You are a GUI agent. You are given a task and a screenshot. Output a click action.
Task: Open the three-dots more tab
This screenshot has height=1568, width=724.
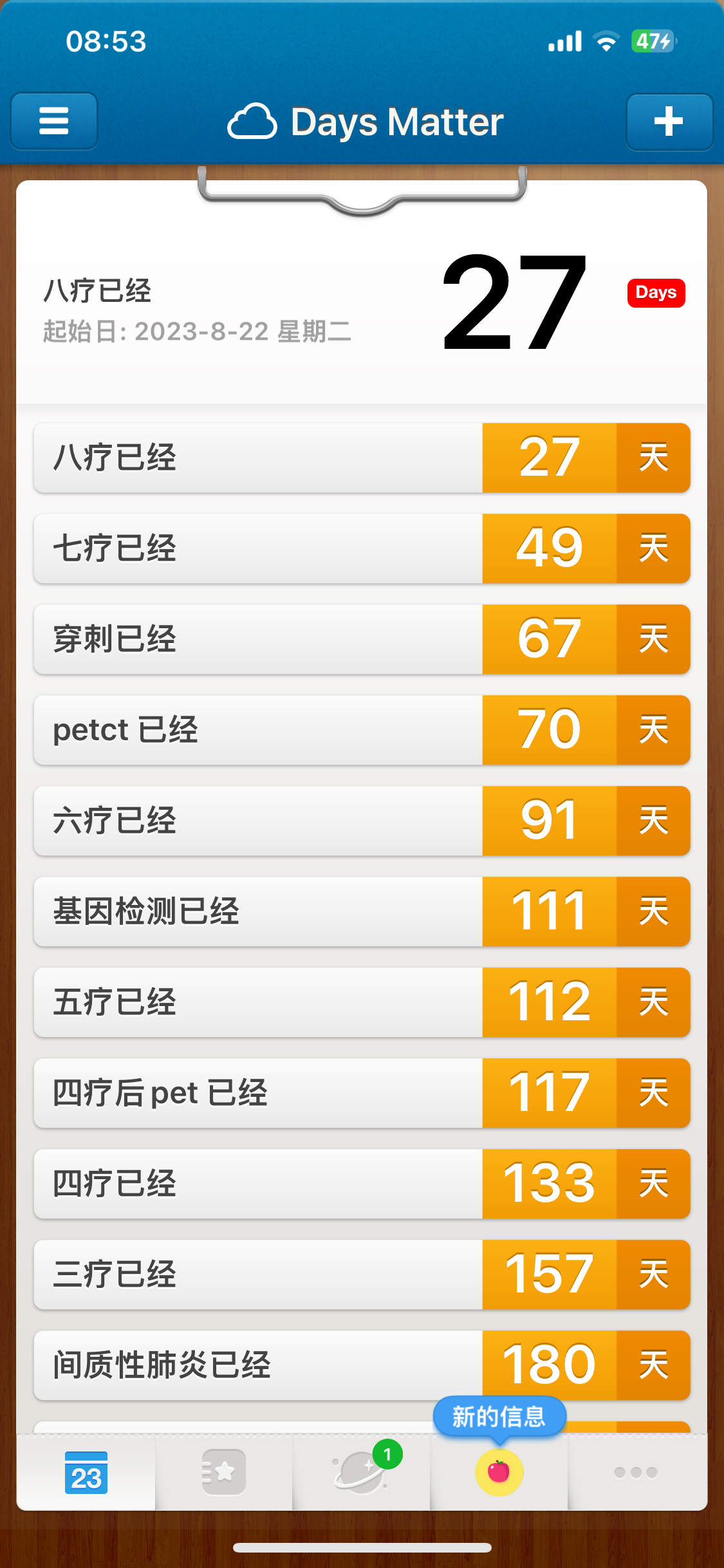click(636, 1472)
